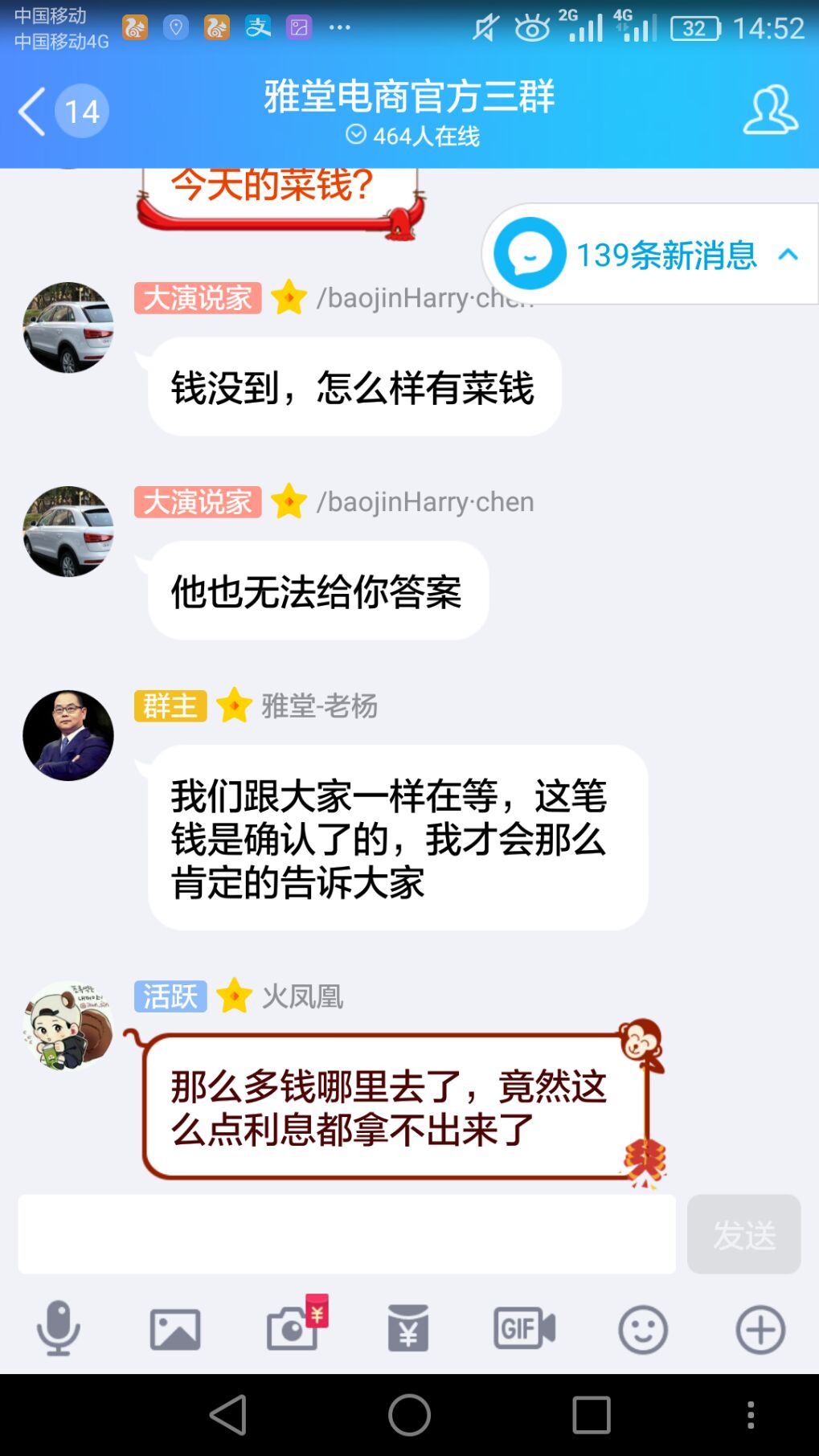Screen dimensions: 819x1456
Task: Record a voice message with microphone
Action: click(58, 1329)
